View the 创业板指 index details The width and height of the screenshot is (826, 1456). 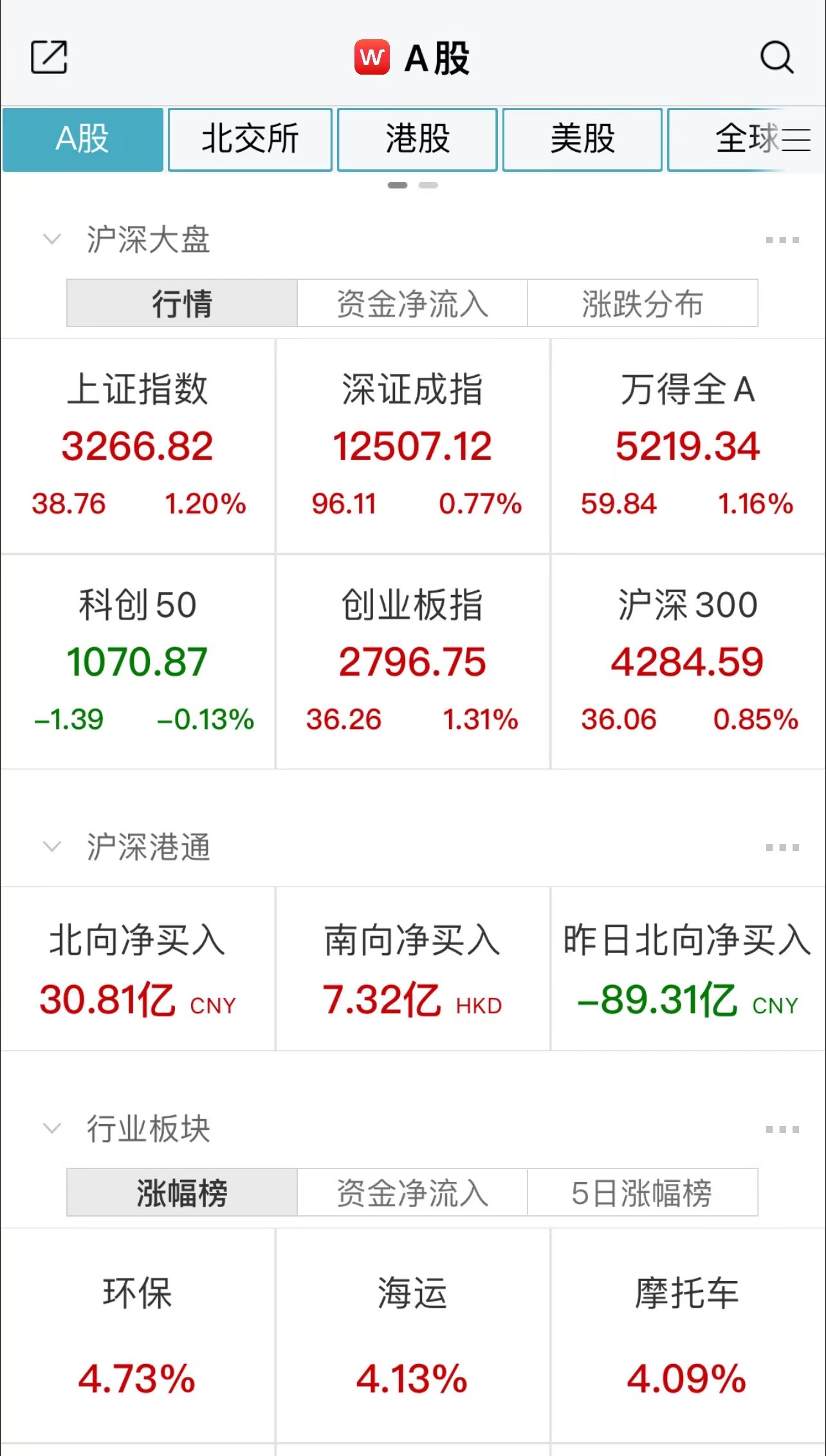pos(412,661)
